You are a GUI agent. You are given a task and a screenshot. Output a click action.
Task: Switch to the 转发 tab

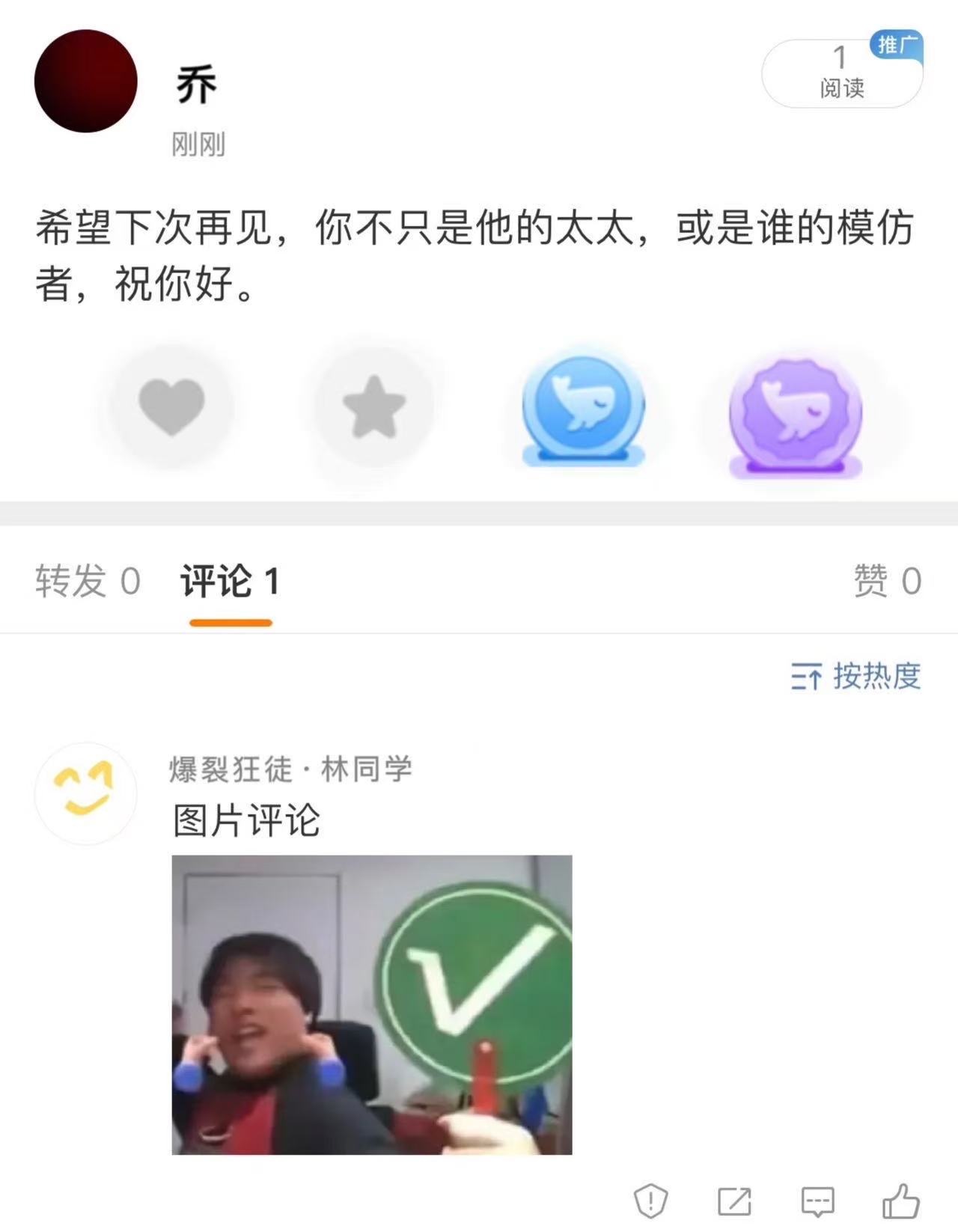tap(88, 582)
